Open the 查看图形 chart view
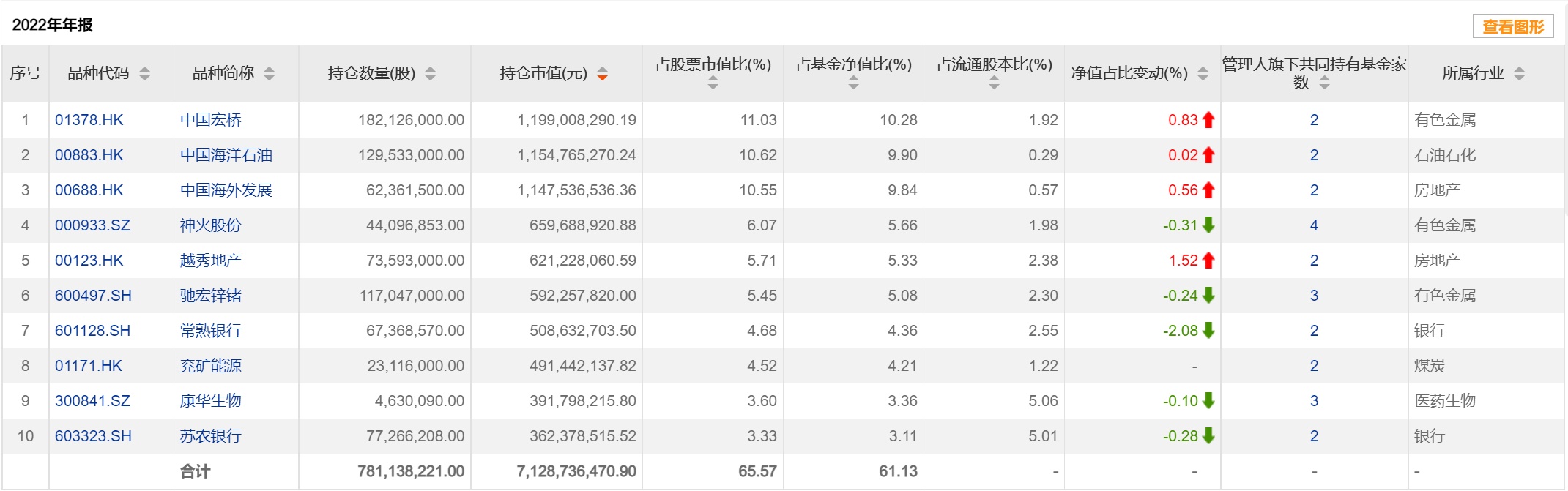1568x491 pixels. (x=1512, y=27)
